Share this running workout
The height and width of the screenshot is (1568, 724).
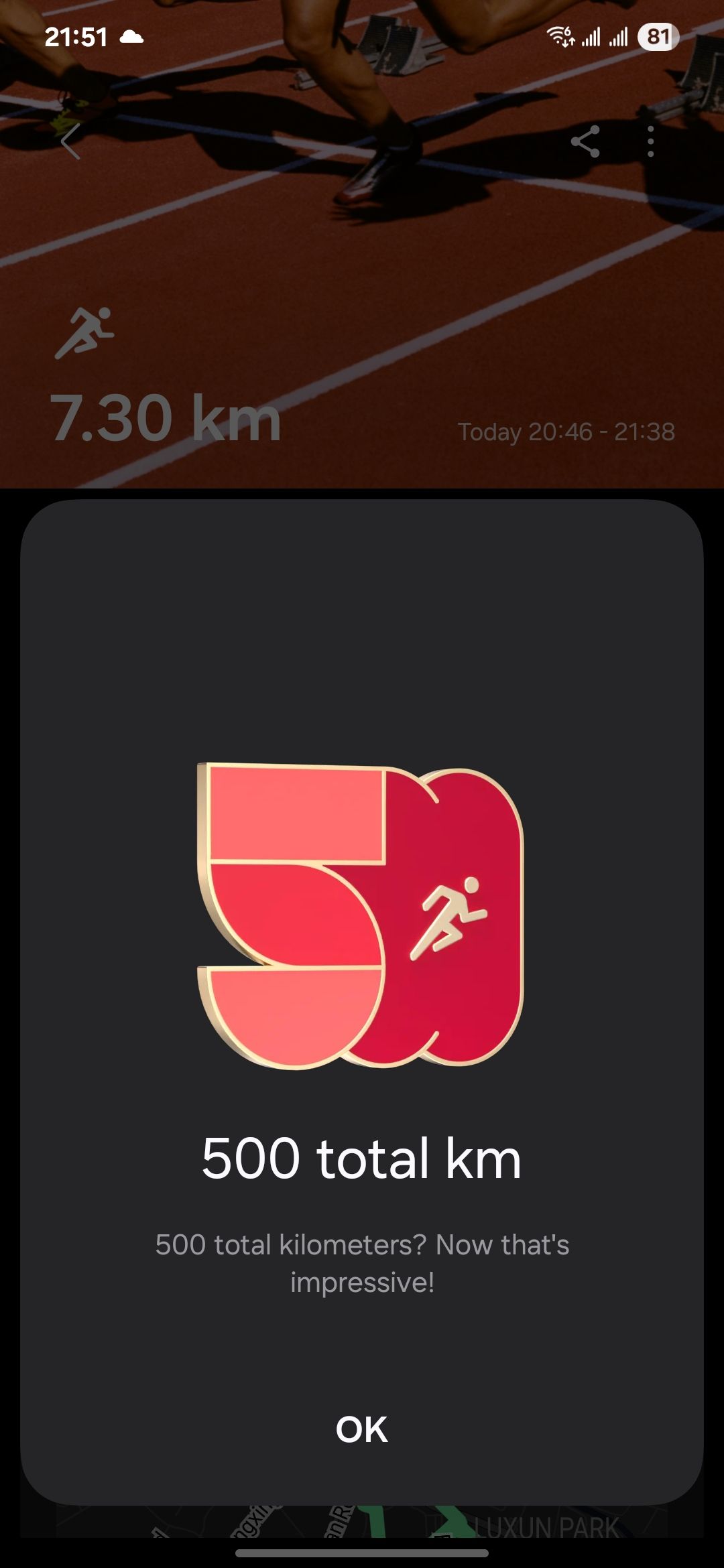(x=585, y=141)
